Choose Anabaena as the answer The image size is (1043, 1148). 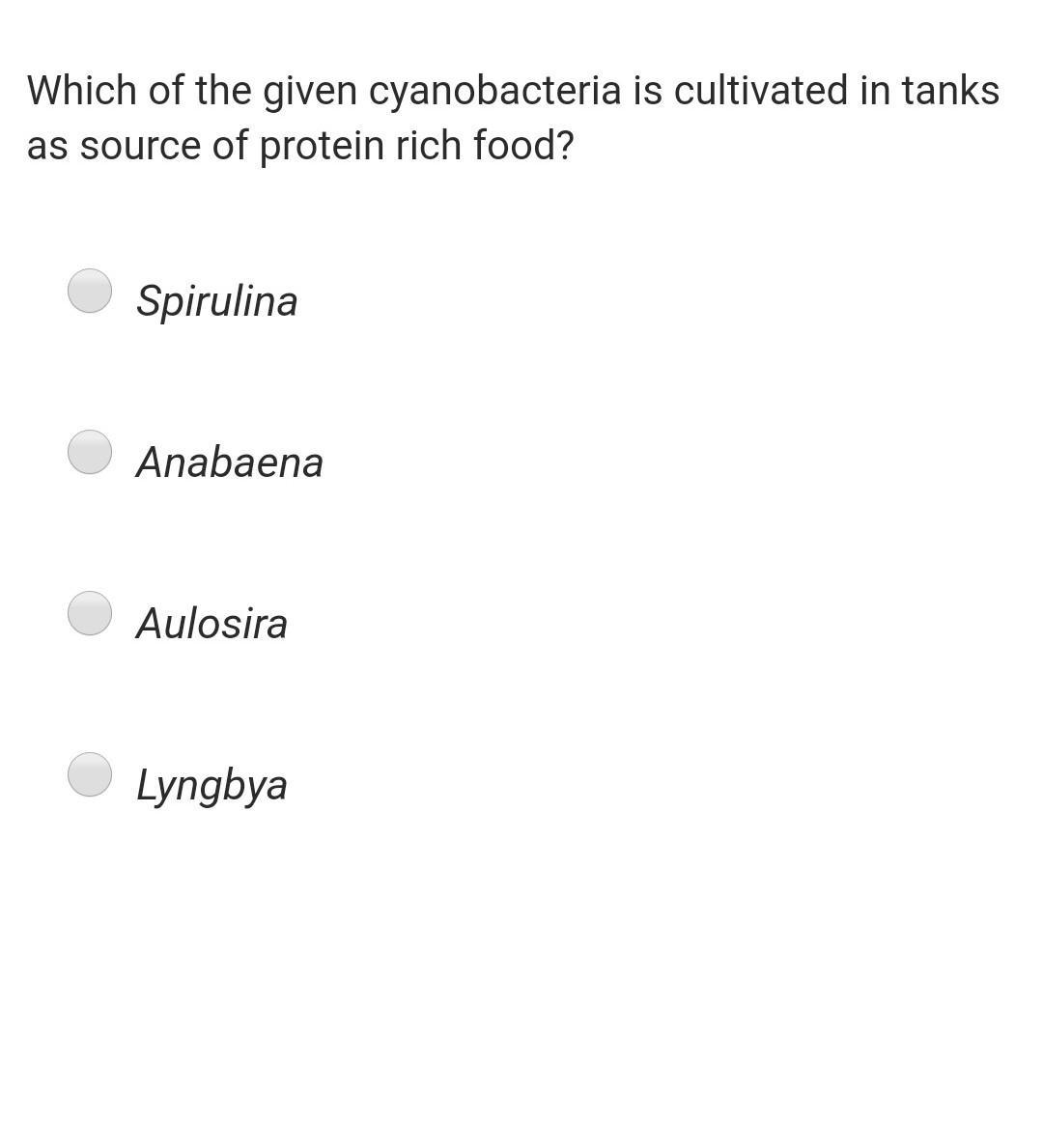click(x=90, y=452)
